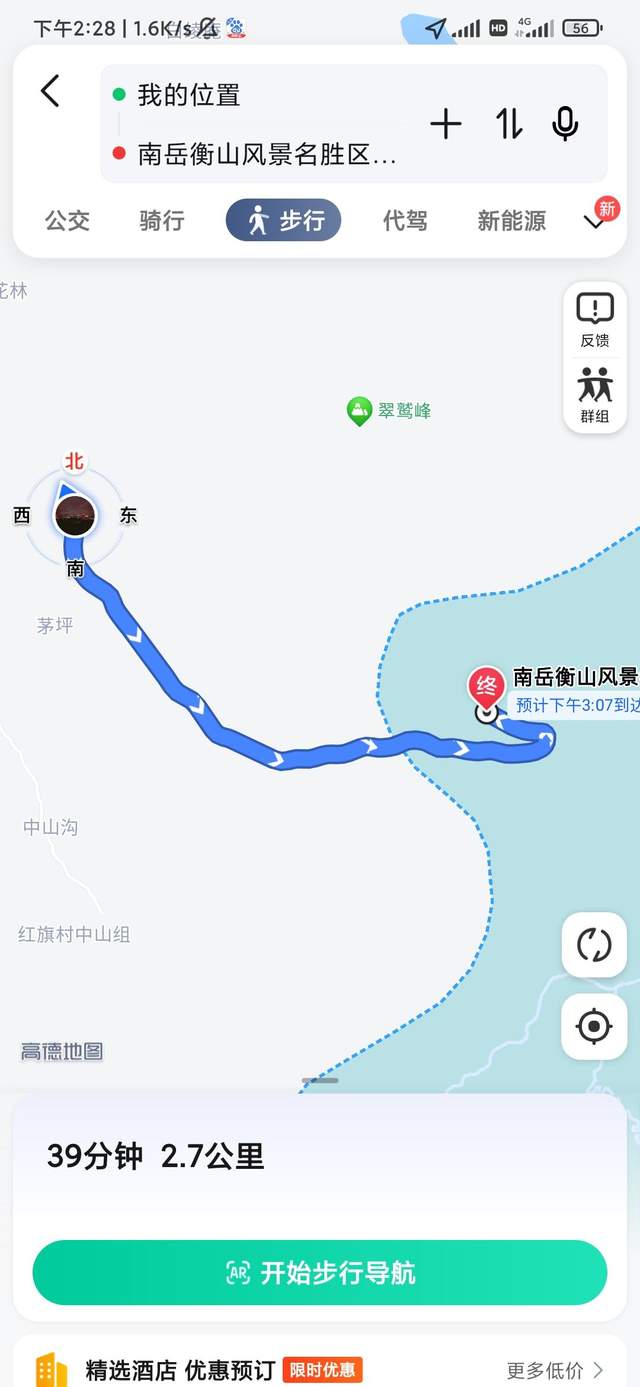Image resolution: width=640 pixels, height=1387 pixels.
Task: Switch to the 代驾 tab
Action: tap(405, 221)
